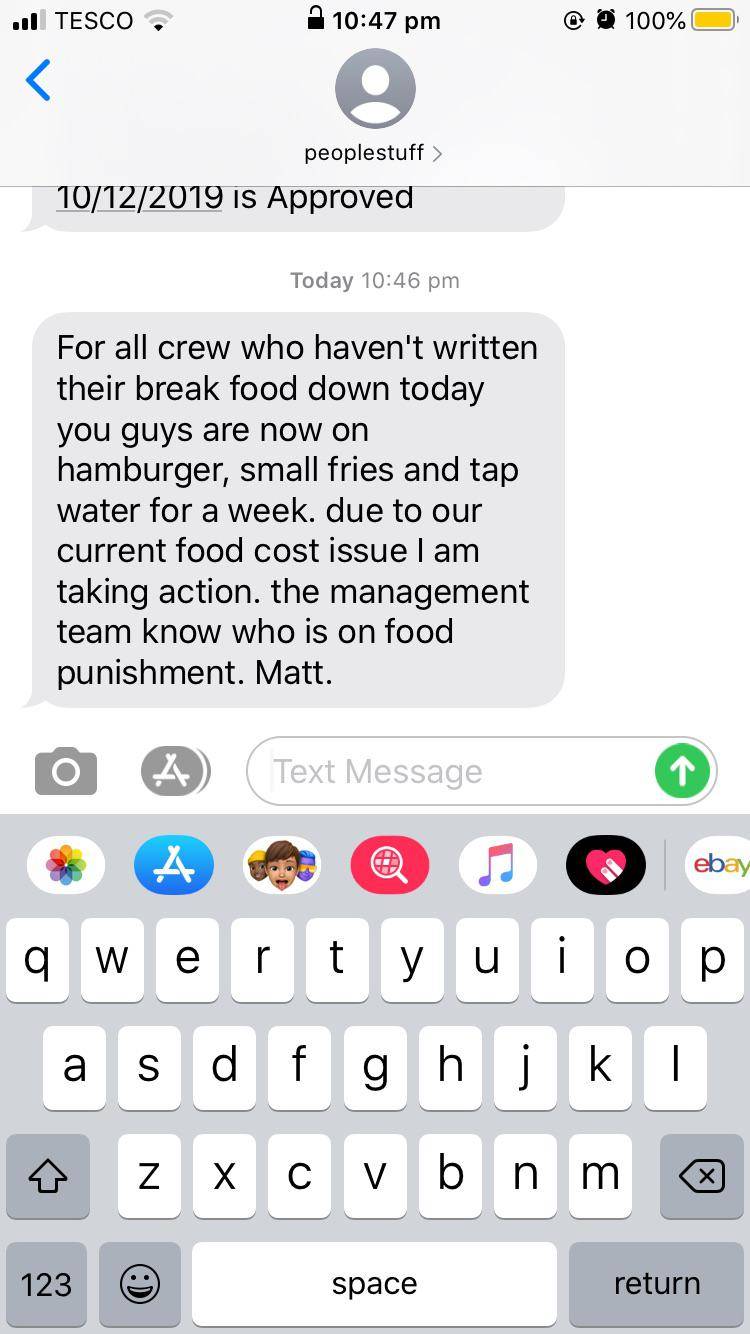The image size is (750, 1334).
Task: Tap the shift key
Action: click(47, 1176)
